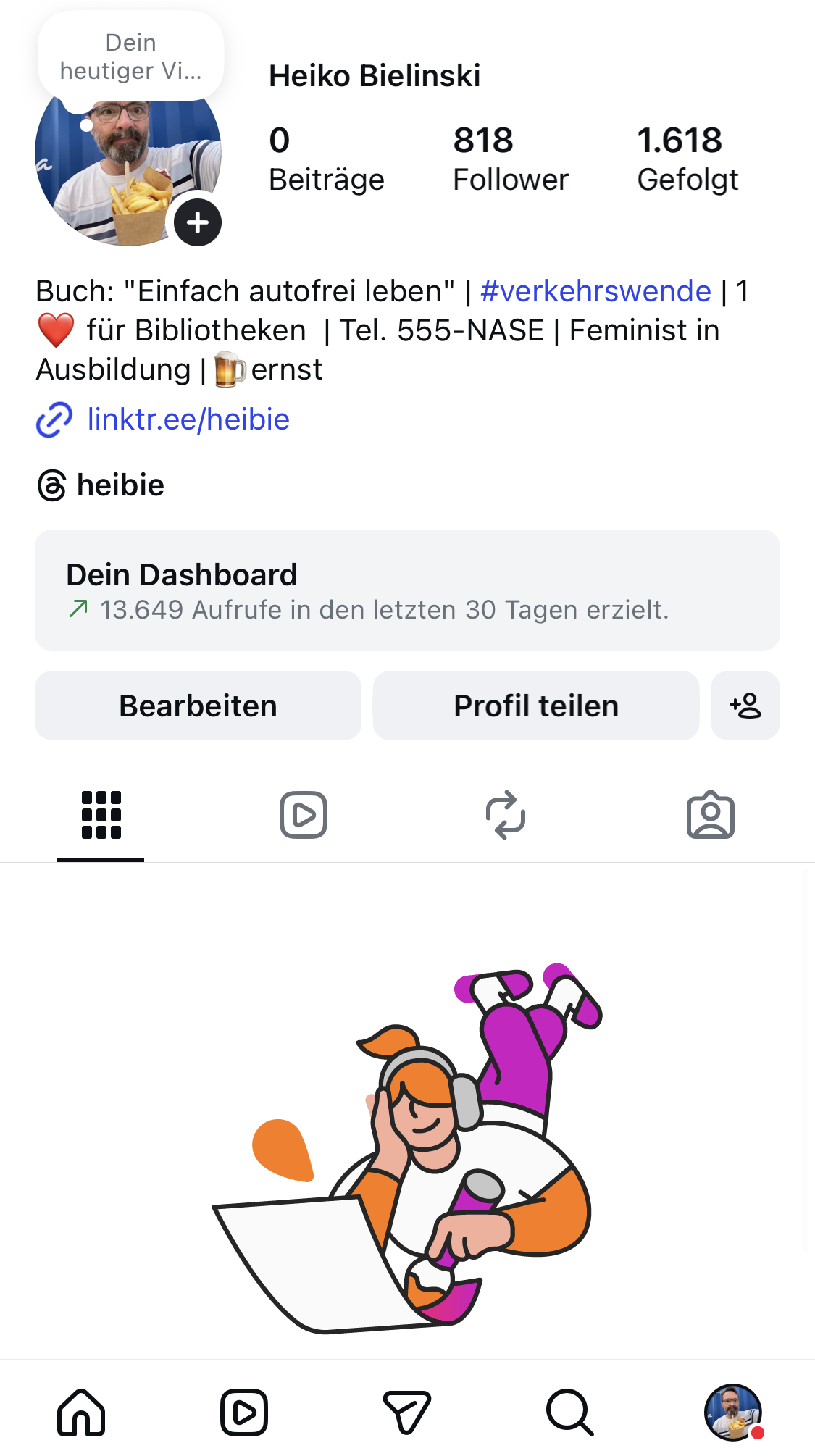This screenshot has width=815, height=1456.
Task: Share profile with Profil teilen
Action: (536, 706)
